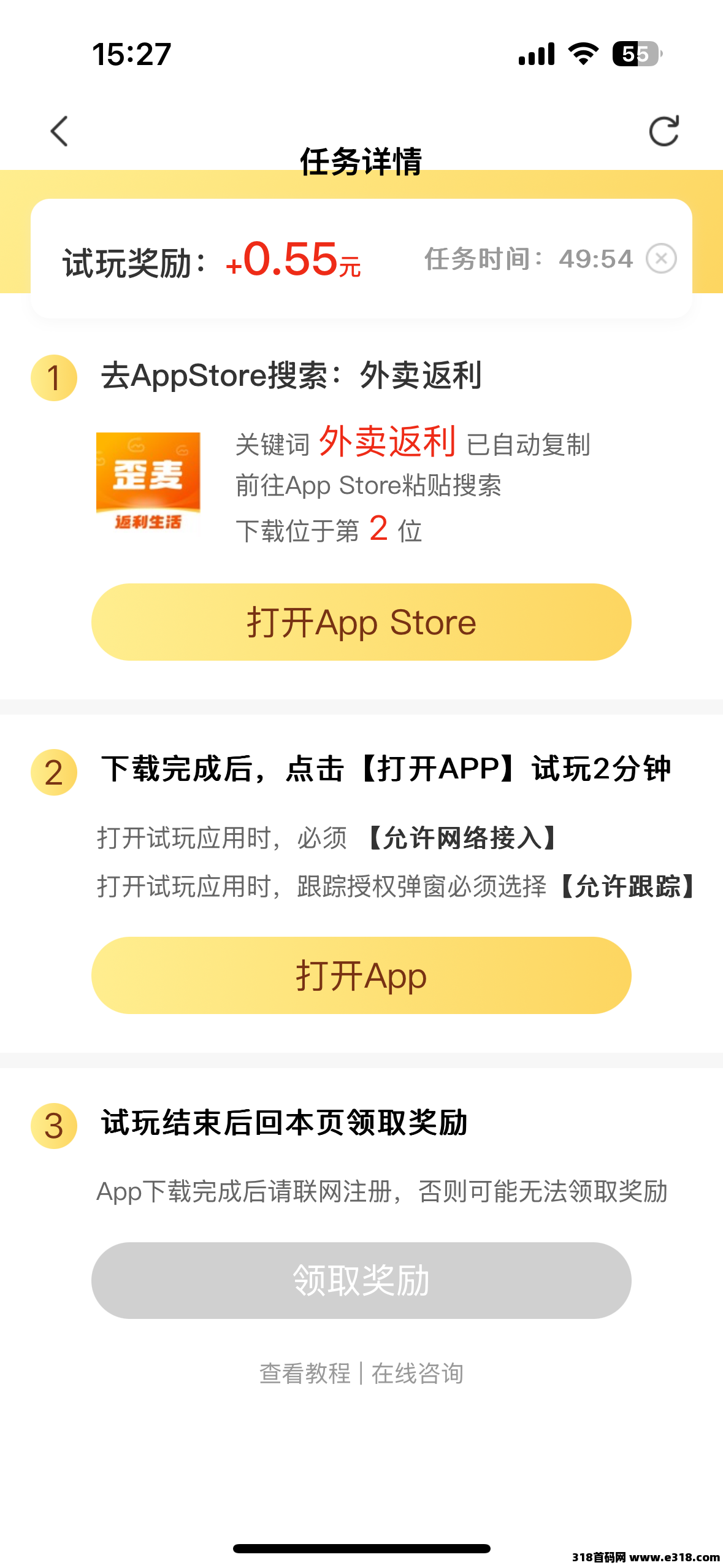
Task: Go back with the top-left arrow
Action: [x=59, y=131]
